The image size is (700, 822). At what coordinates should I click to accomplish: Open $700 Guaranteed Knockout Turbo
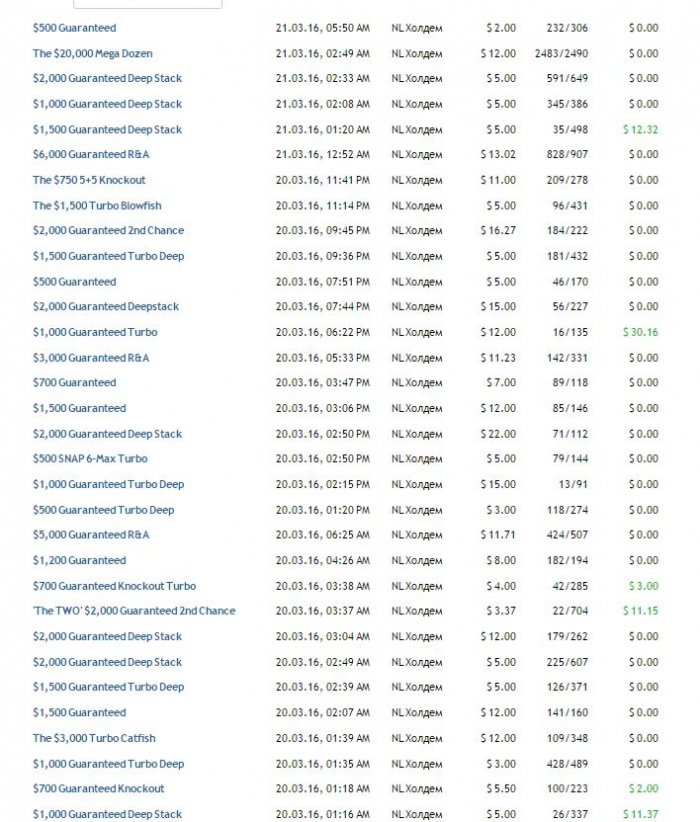tap(114, 586)
